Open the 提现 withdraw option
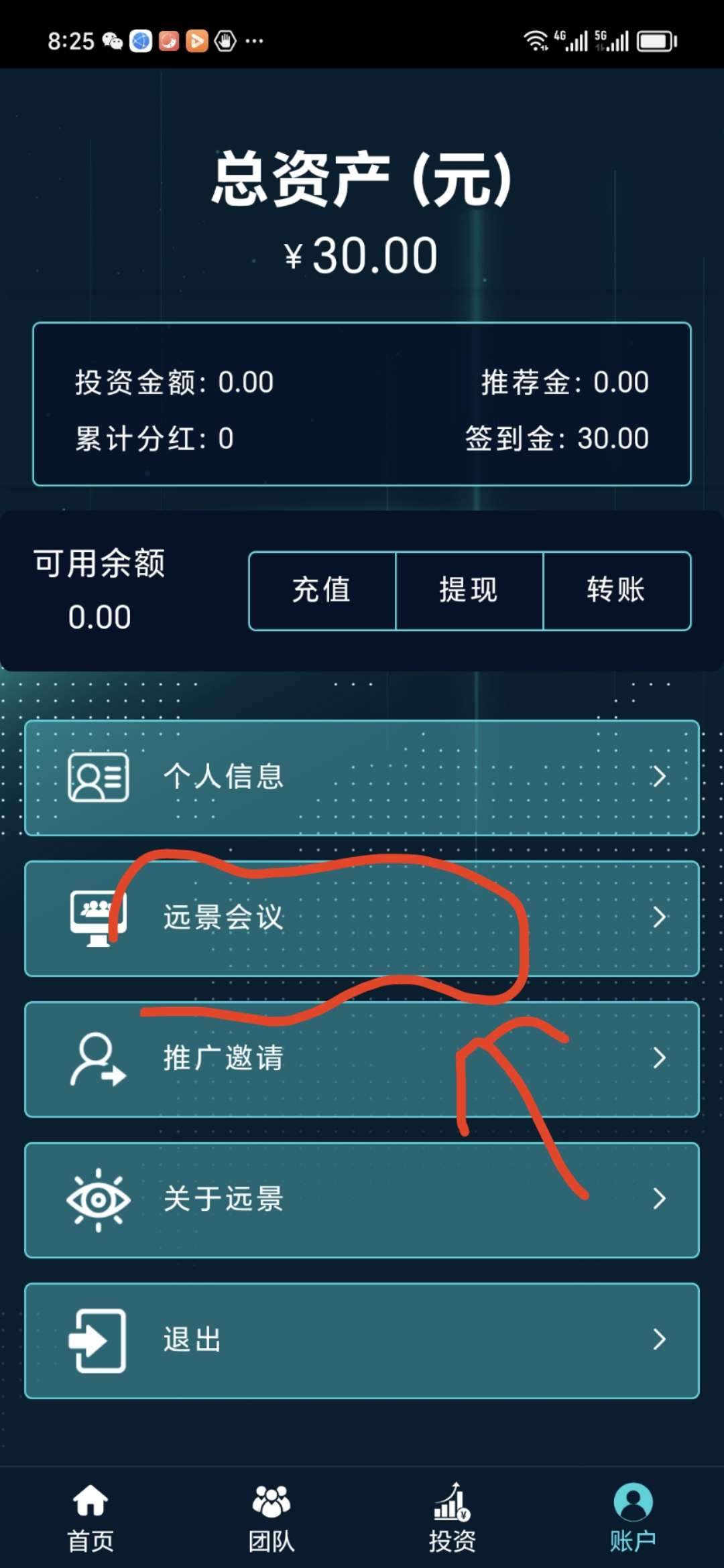 point(469,591)
